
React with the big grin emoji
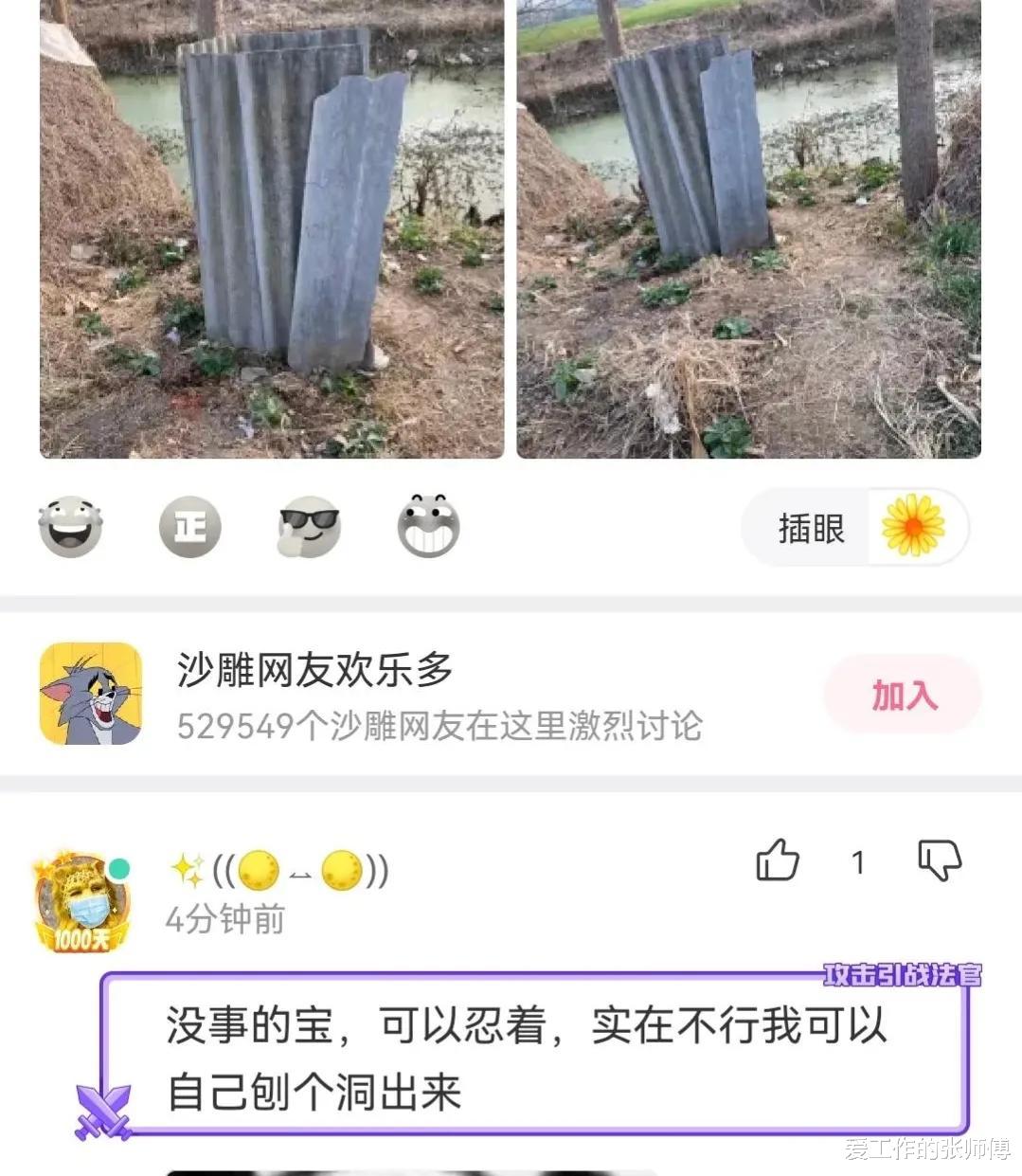[428, 526]
